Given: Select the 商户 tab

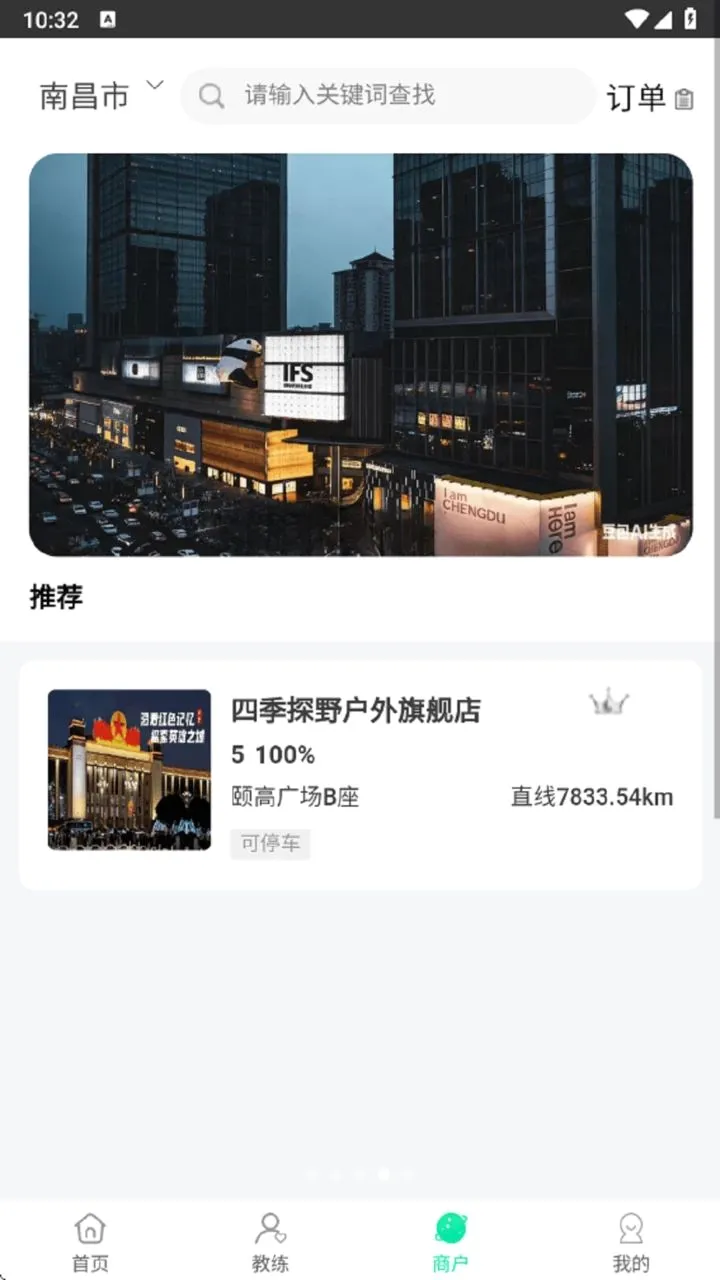Looking at the screenshot, I should pyautogui.click(x=450, y=1242).
